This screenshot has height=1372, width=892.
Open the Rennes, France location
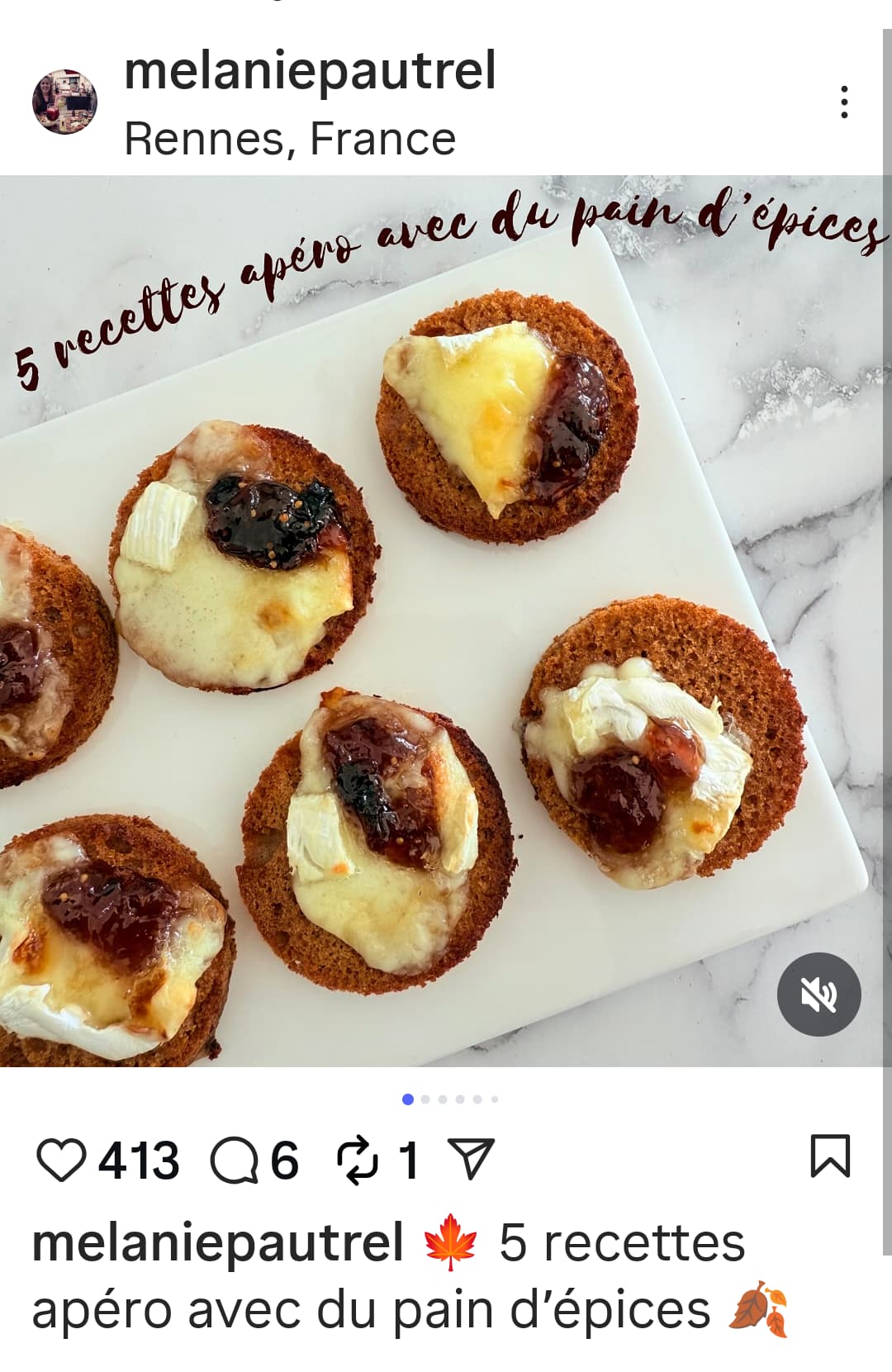click(290, 139)
